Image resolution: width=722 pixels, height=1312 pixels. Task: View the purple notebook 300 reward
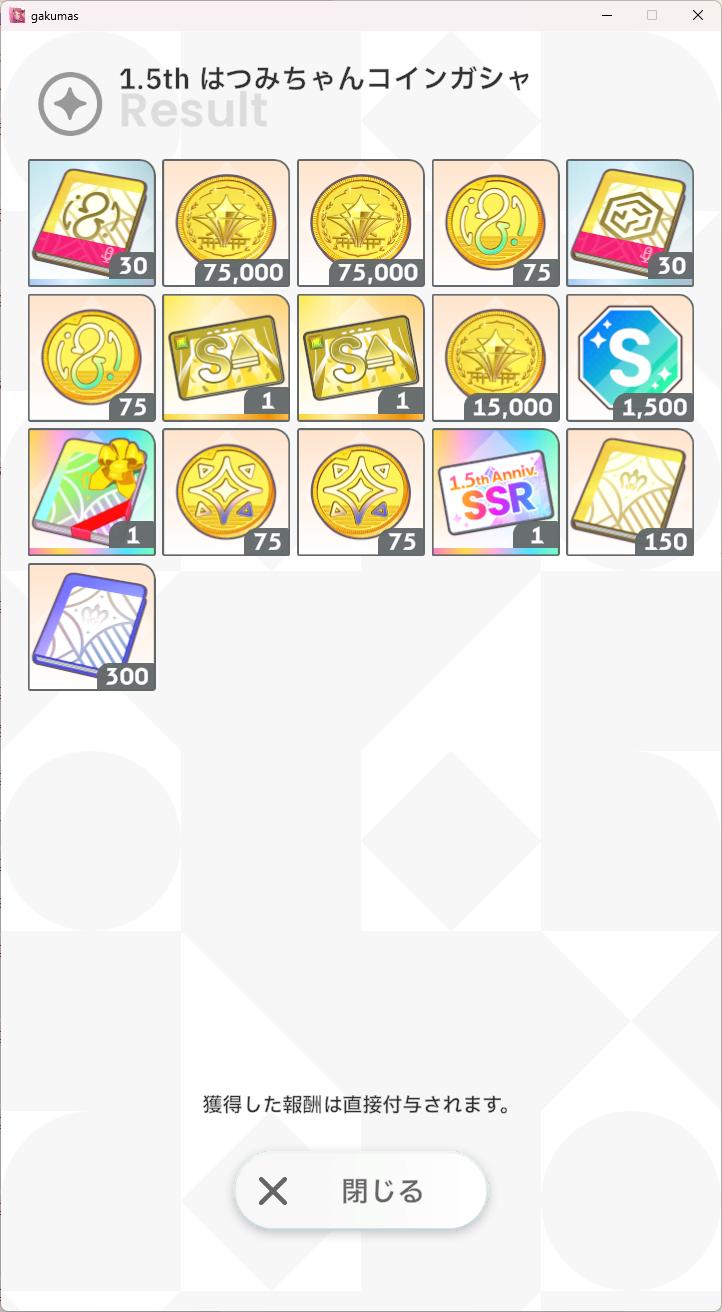(x=91, y=627)
